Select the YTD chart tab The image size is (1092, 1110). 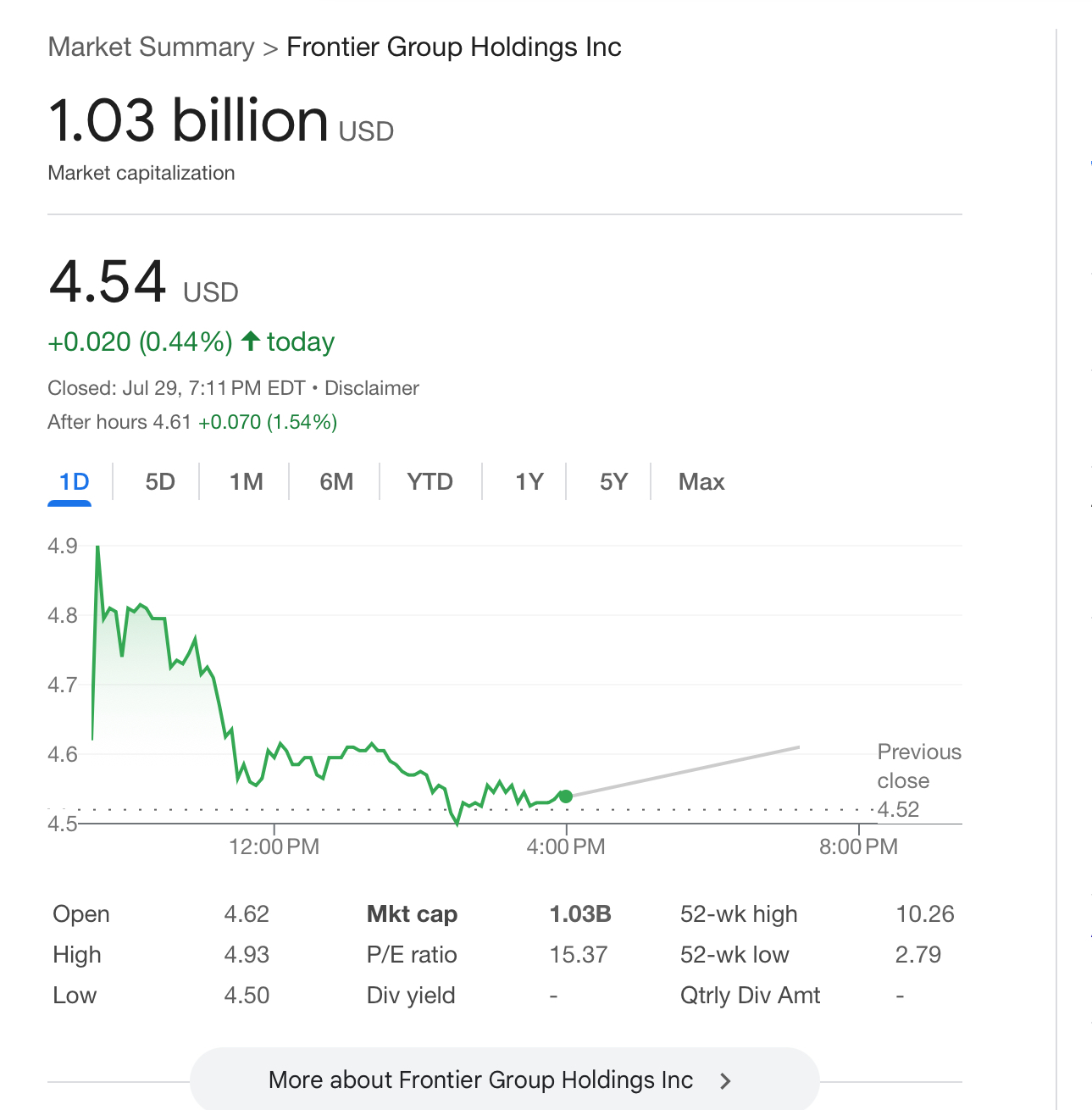430,482
